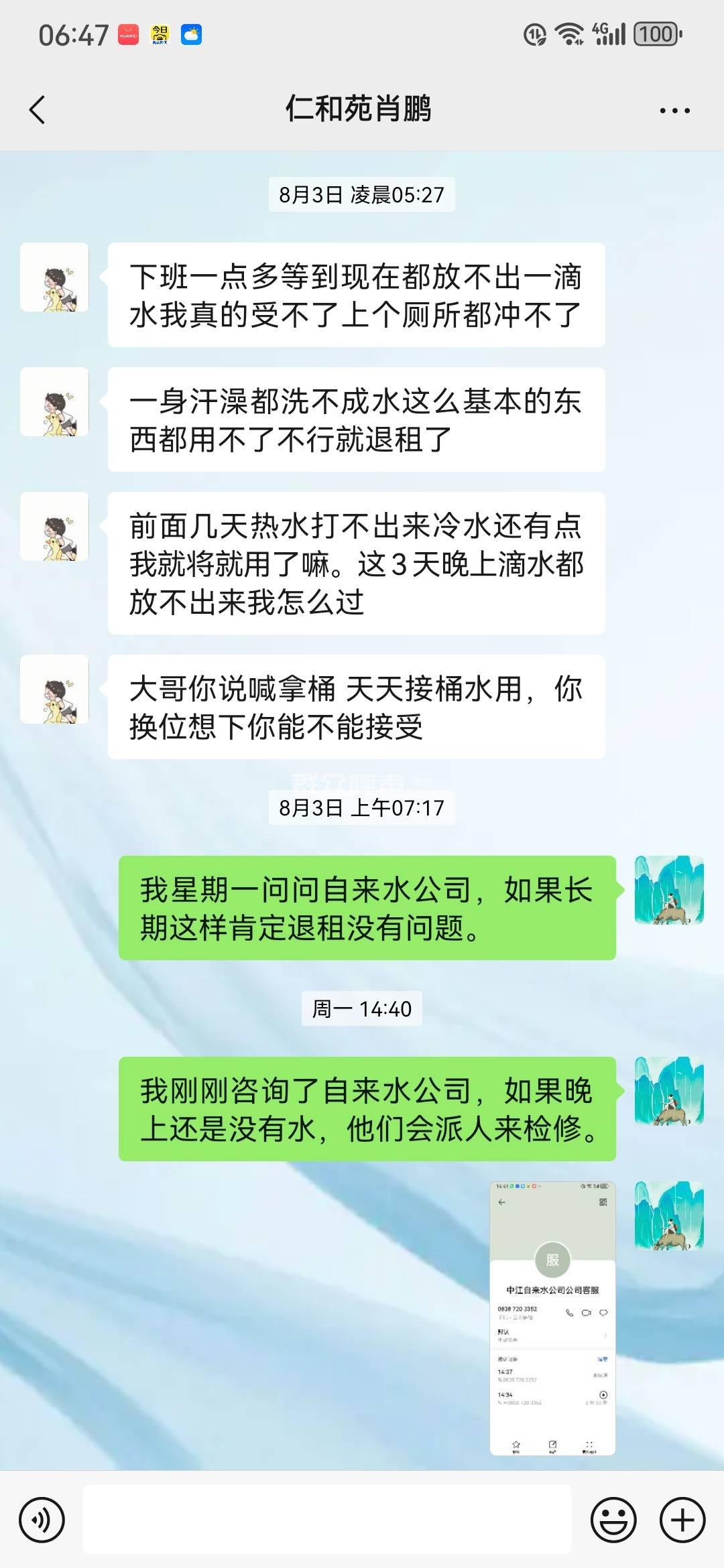Open the chat options three-dot menu

point(674,111)
